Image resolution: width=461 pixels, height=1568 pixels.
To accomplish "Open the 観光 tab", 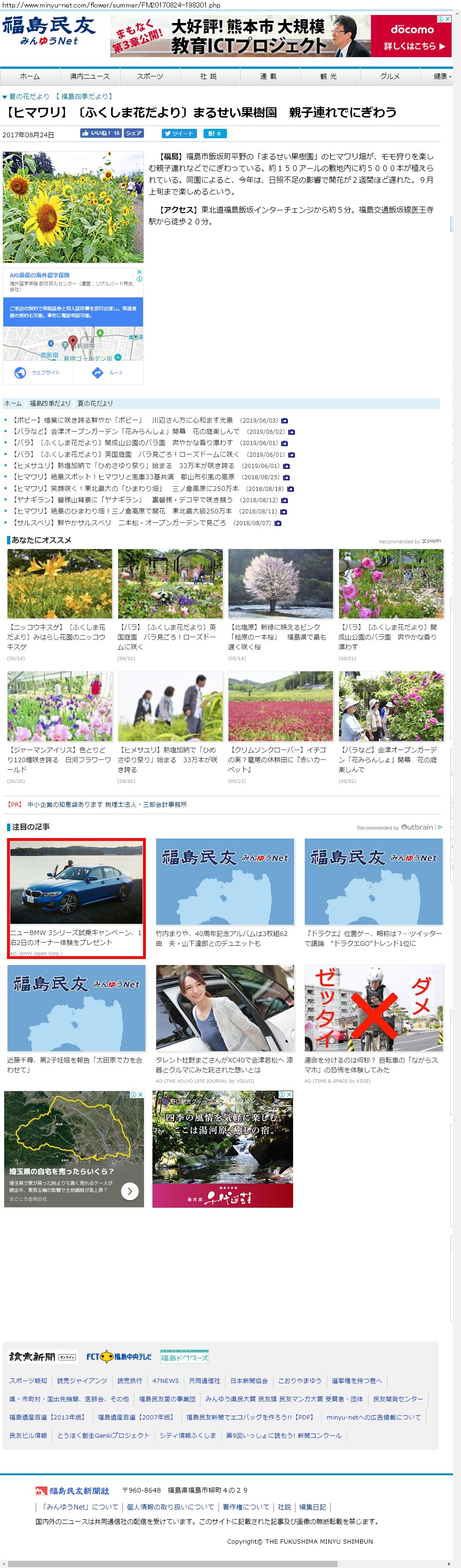I will [328, 76].
